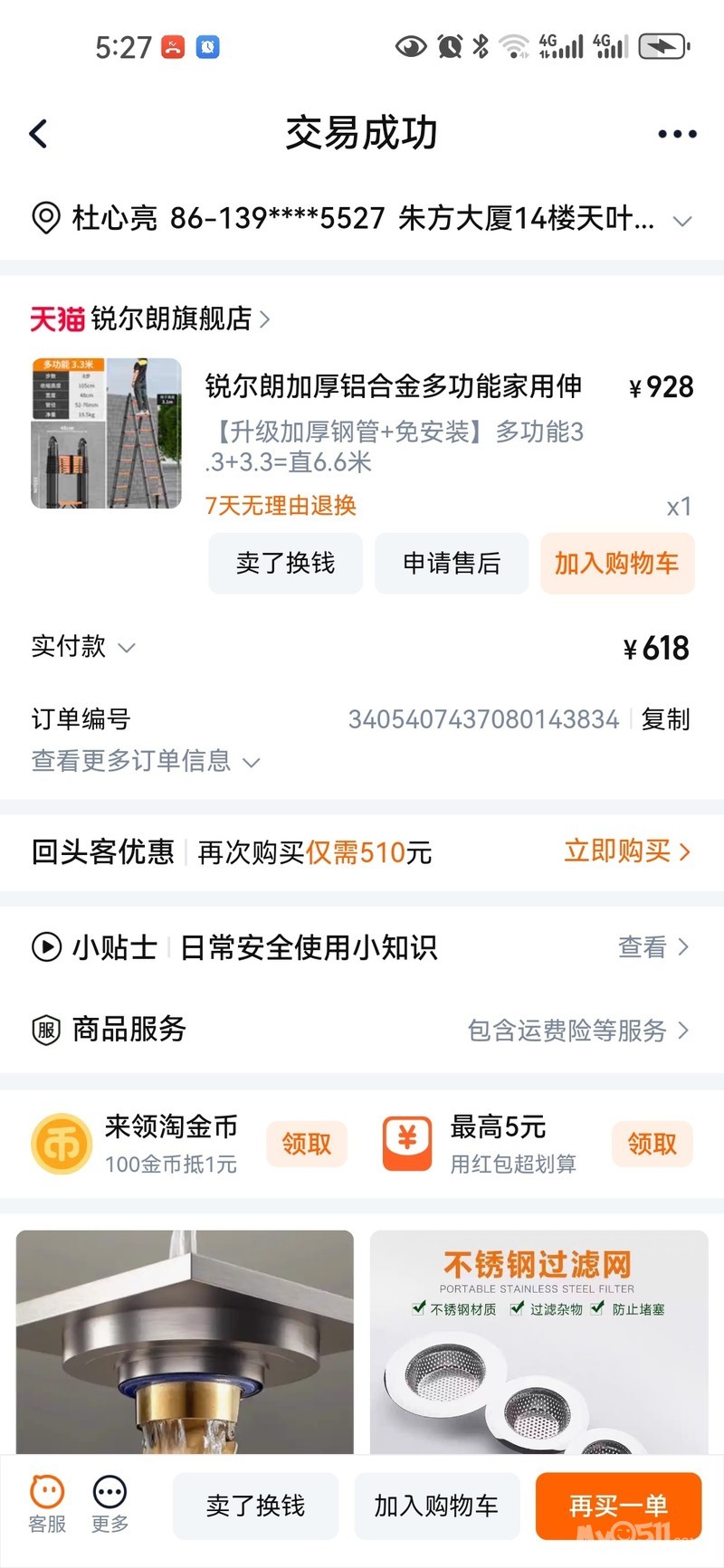
Task: View the 小贴士 daily safety tips
Action: (x=362, y=947)
